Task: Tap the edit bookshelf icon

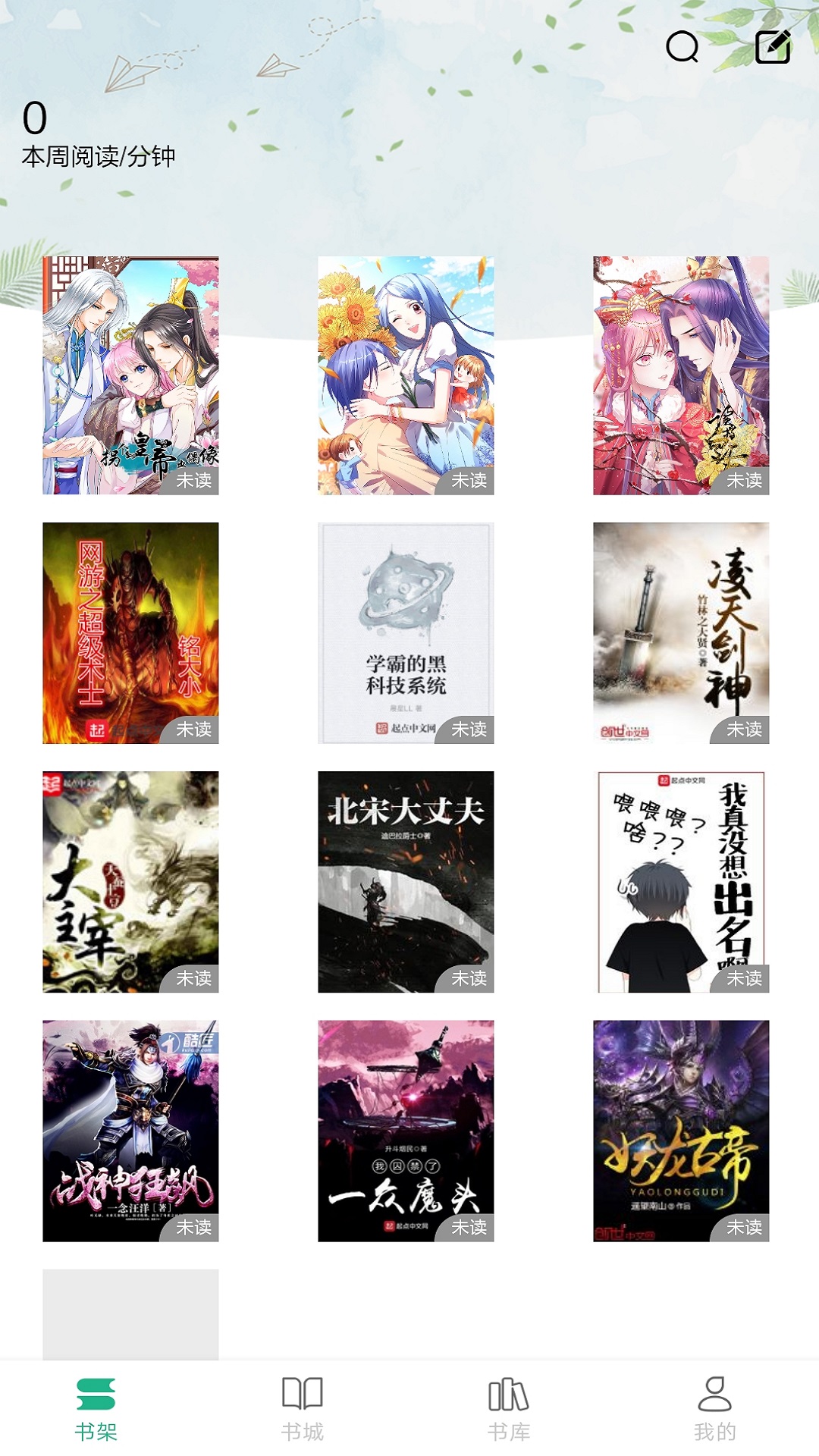Action: point(773,47)
